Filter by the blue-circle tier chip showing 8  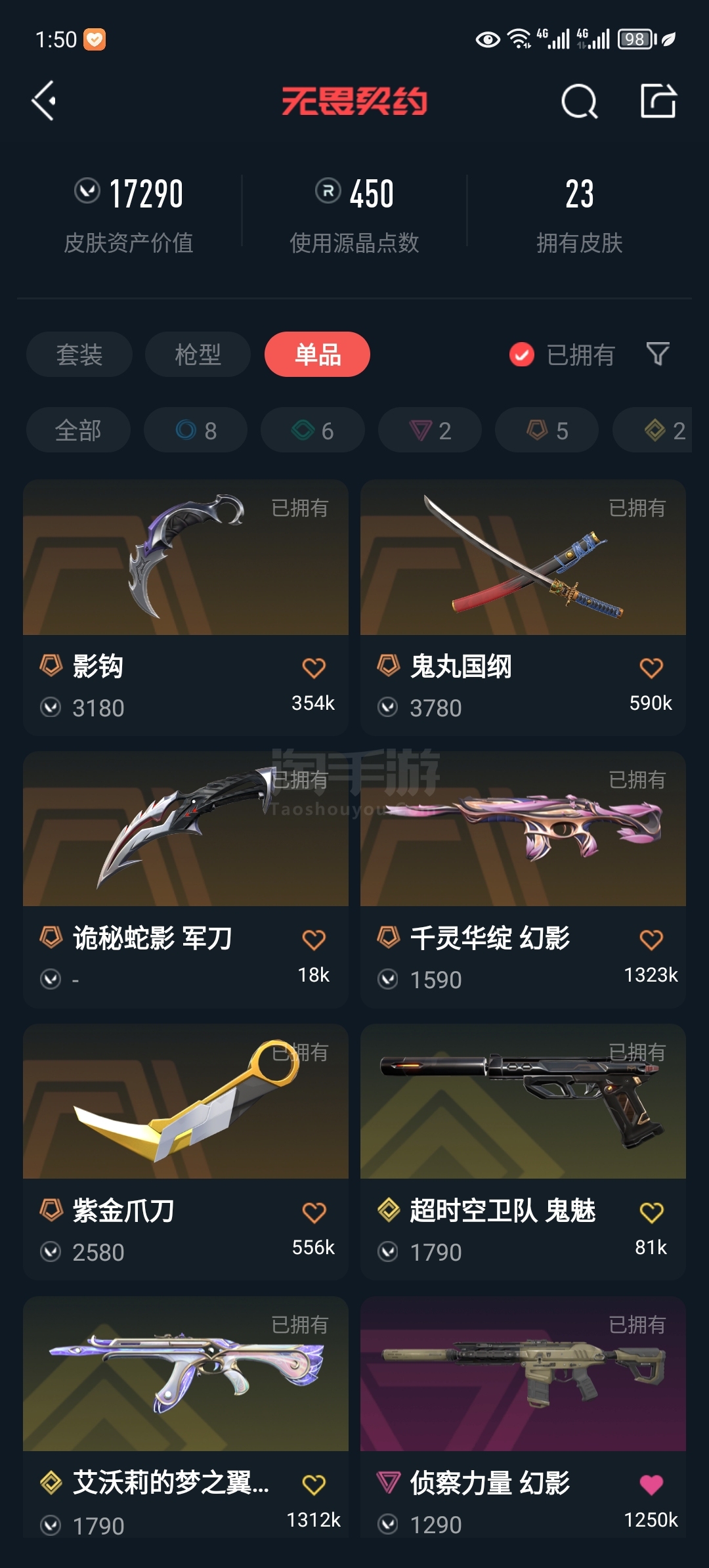click(x=196, y=430)
